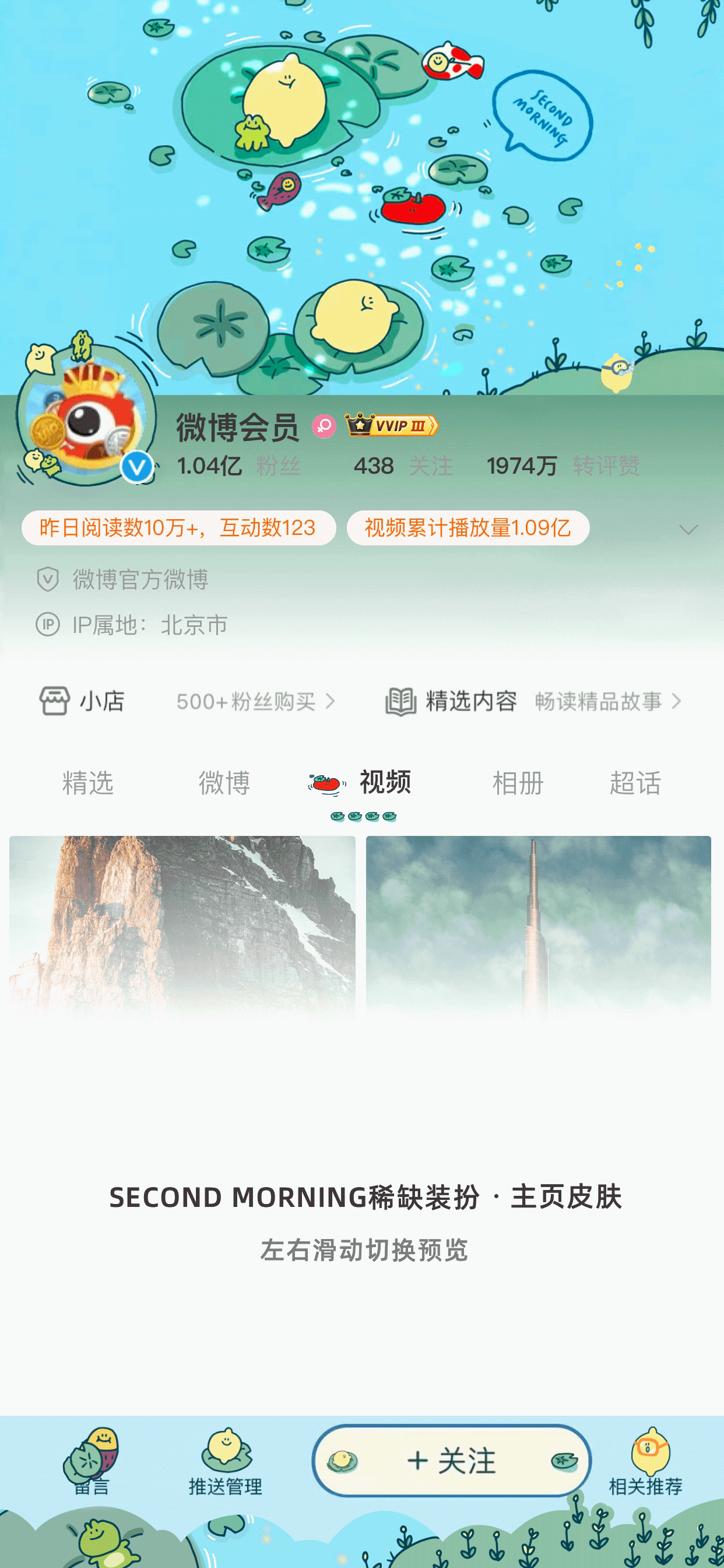Image resolution: width=724 pixels, height=1568 pixels.
Task: Click the 微博官方微博 verification shield icon
Action: (47, 579)
